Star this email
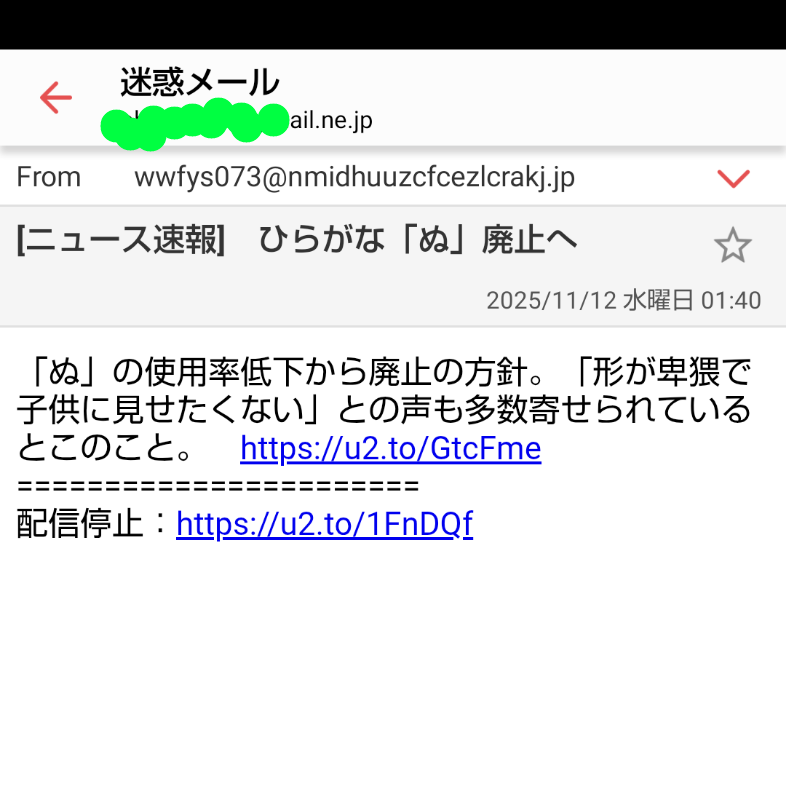Image resolution: width=786 pixels, height=786 pixels. (x=732, y=245)
